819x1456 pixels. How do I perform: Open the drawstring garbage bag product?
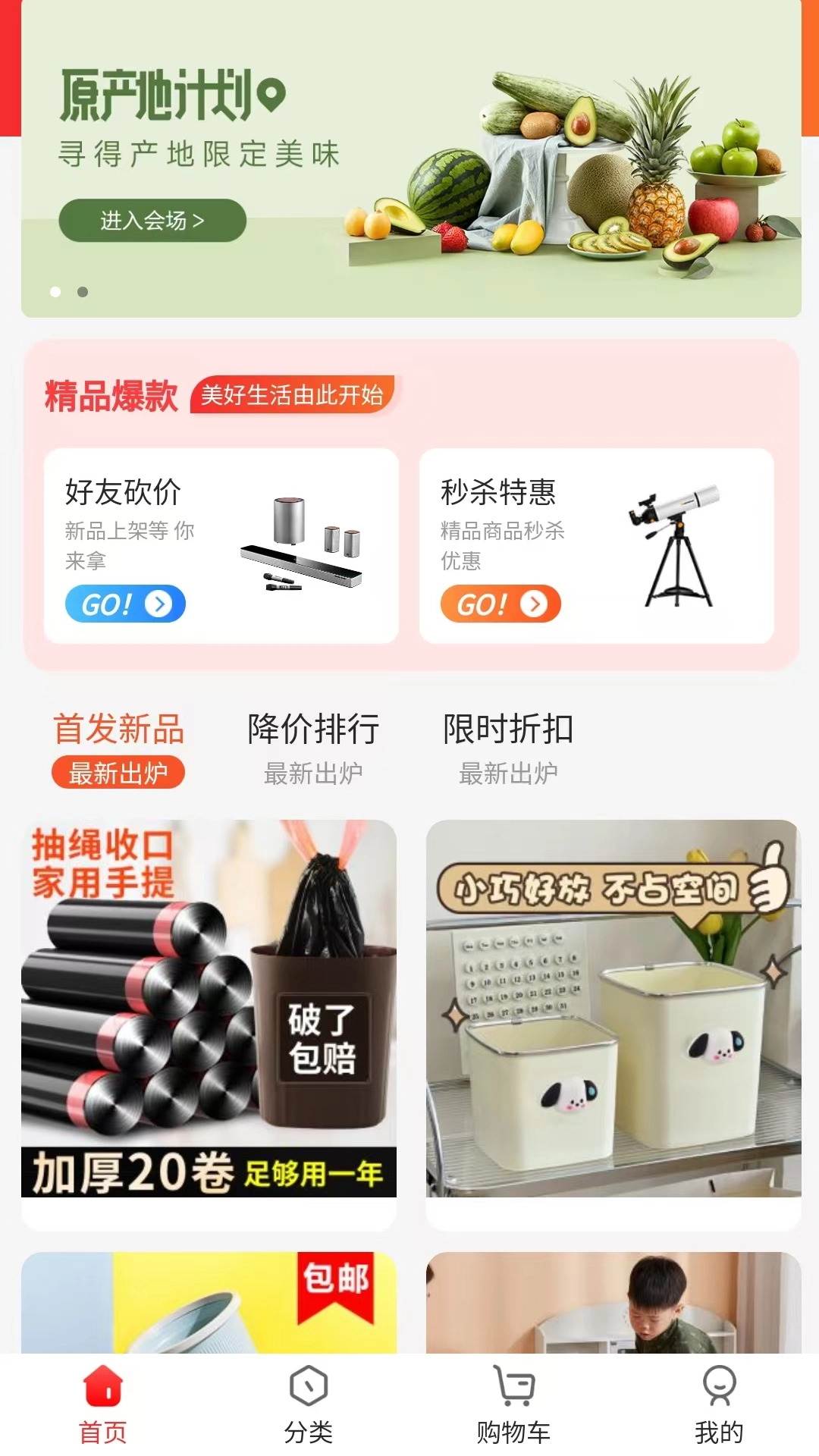(x=209, y=1009)
